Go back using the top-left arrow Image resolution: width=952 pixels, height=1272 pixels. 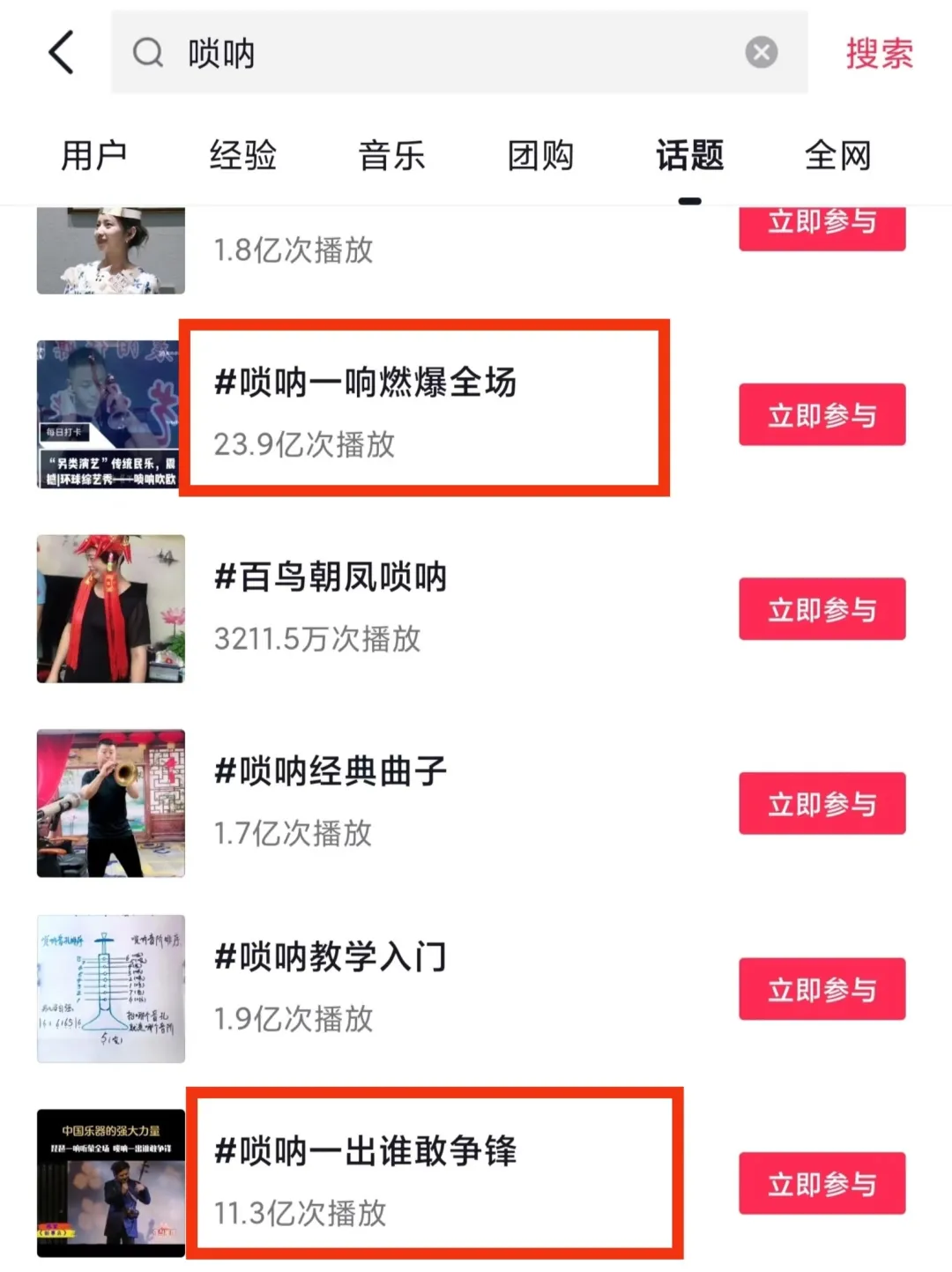(x=62, y=53)
